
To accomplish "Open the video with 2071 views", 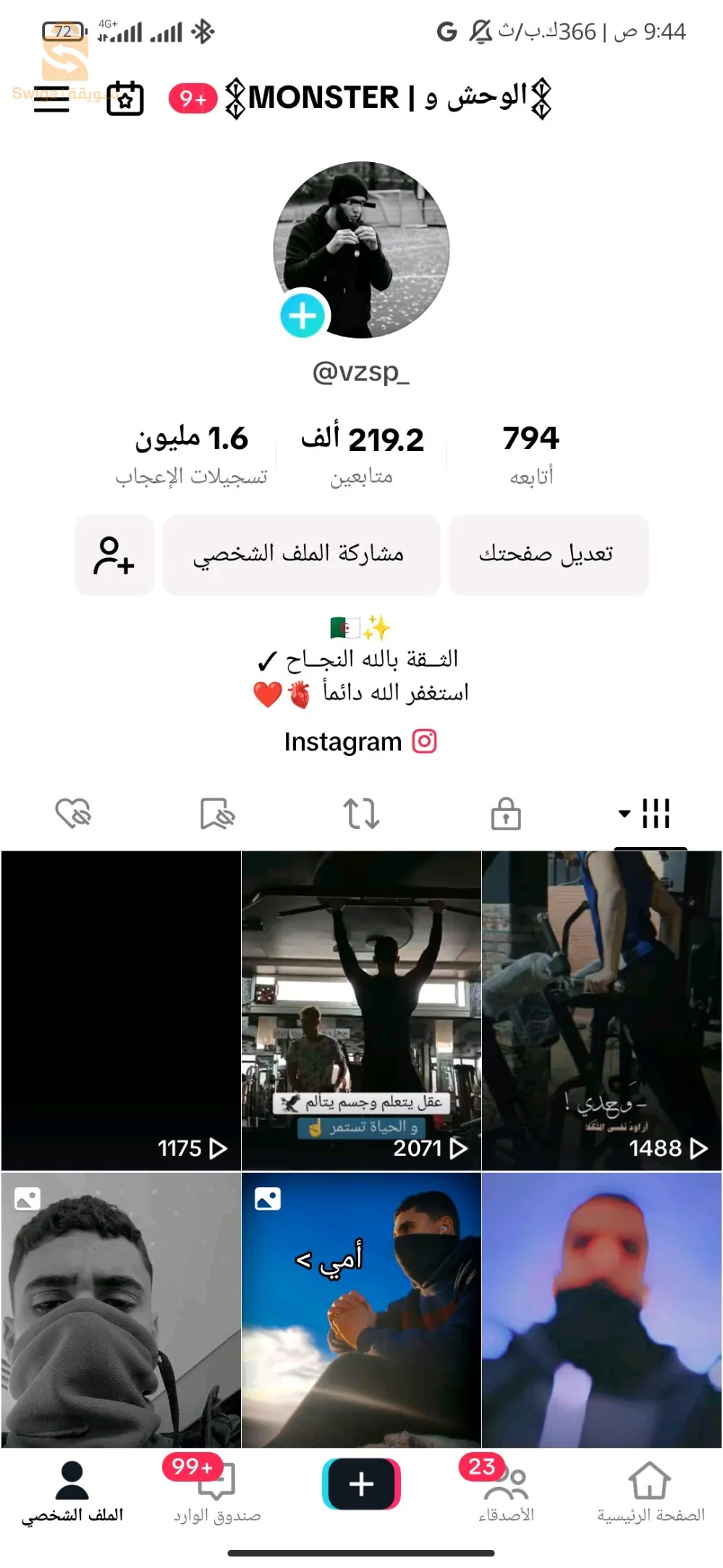I will [x=361, y=1010].
